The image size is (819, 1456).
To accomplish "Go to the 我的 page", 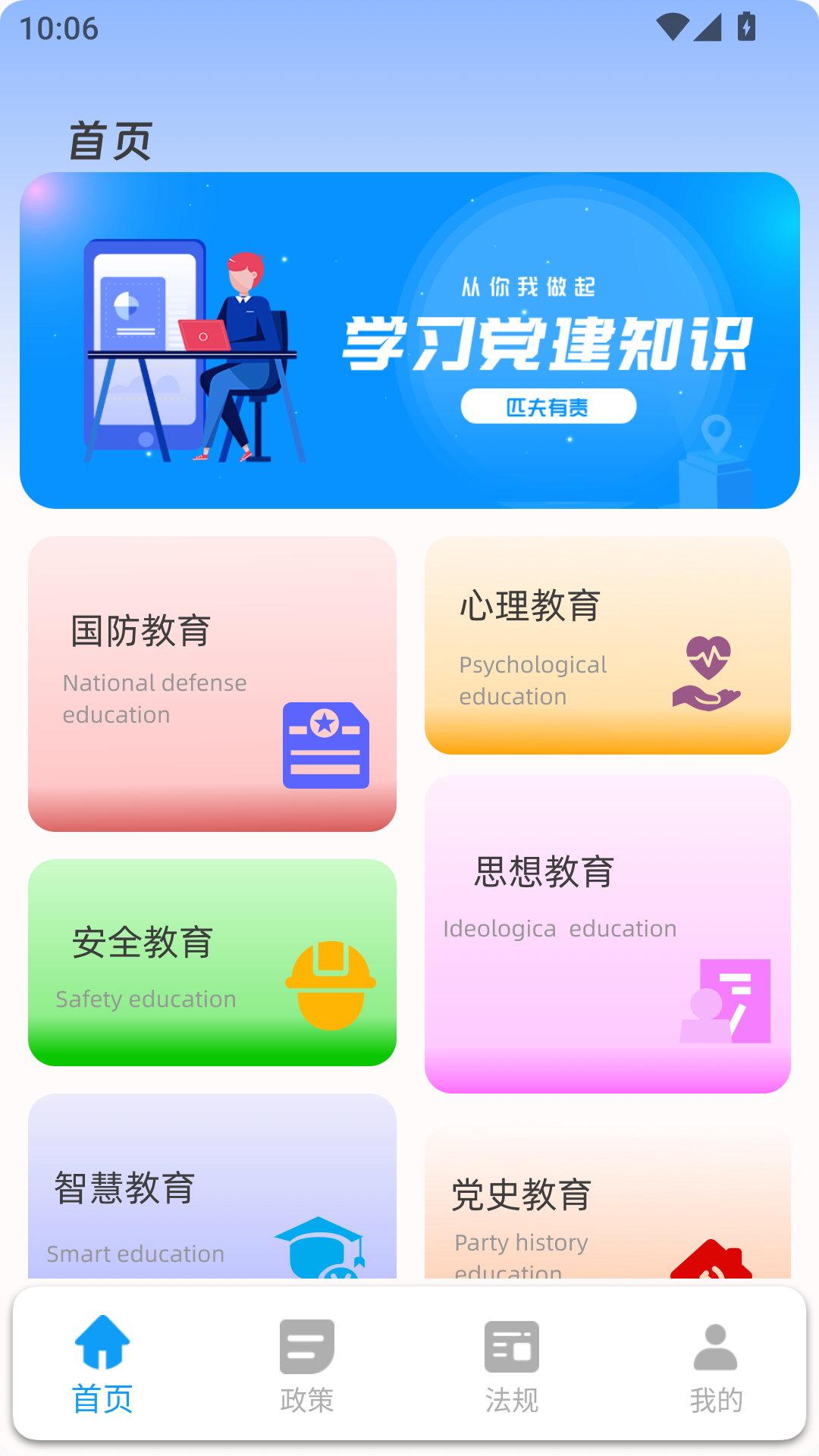I will point(714,1373).
